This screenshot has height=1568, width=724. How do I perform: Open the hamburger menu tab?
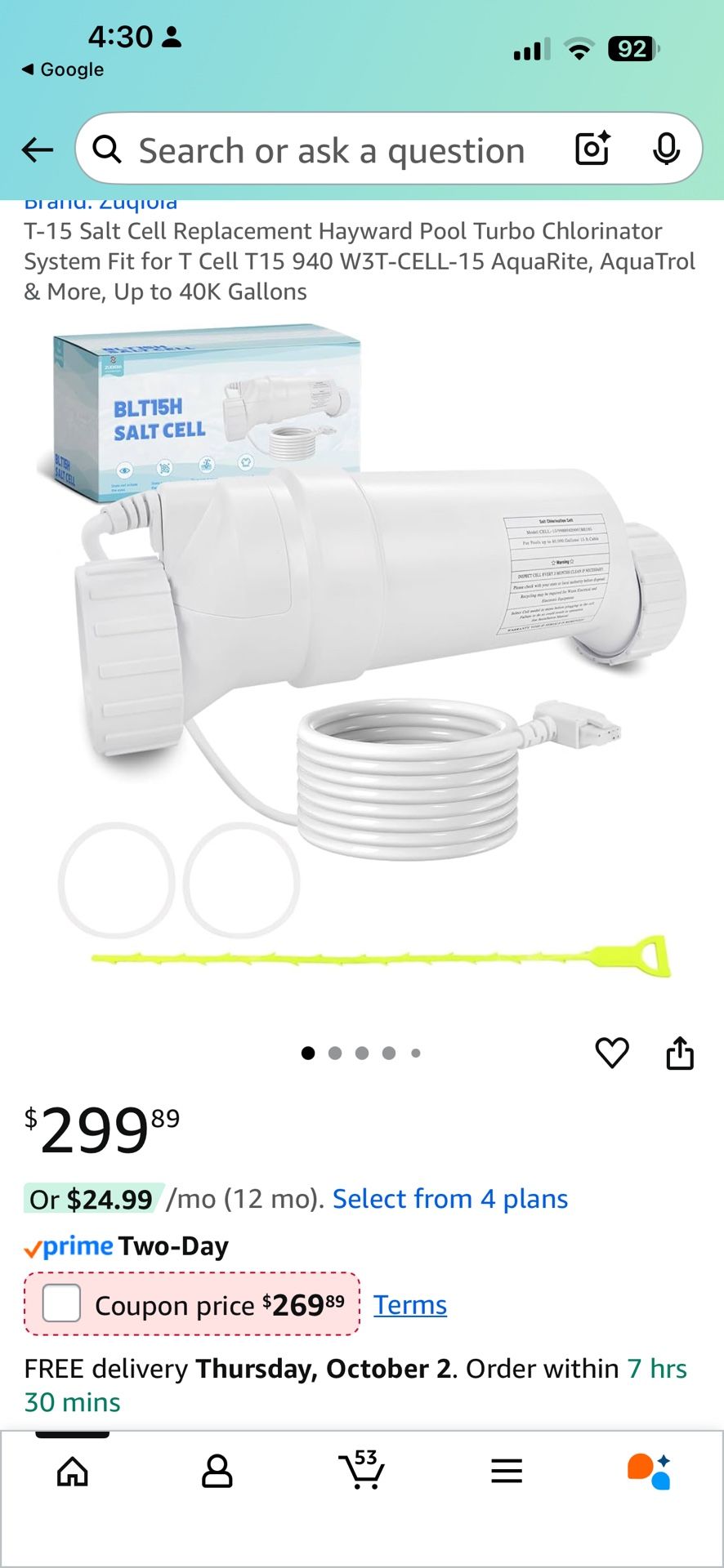507,1472
